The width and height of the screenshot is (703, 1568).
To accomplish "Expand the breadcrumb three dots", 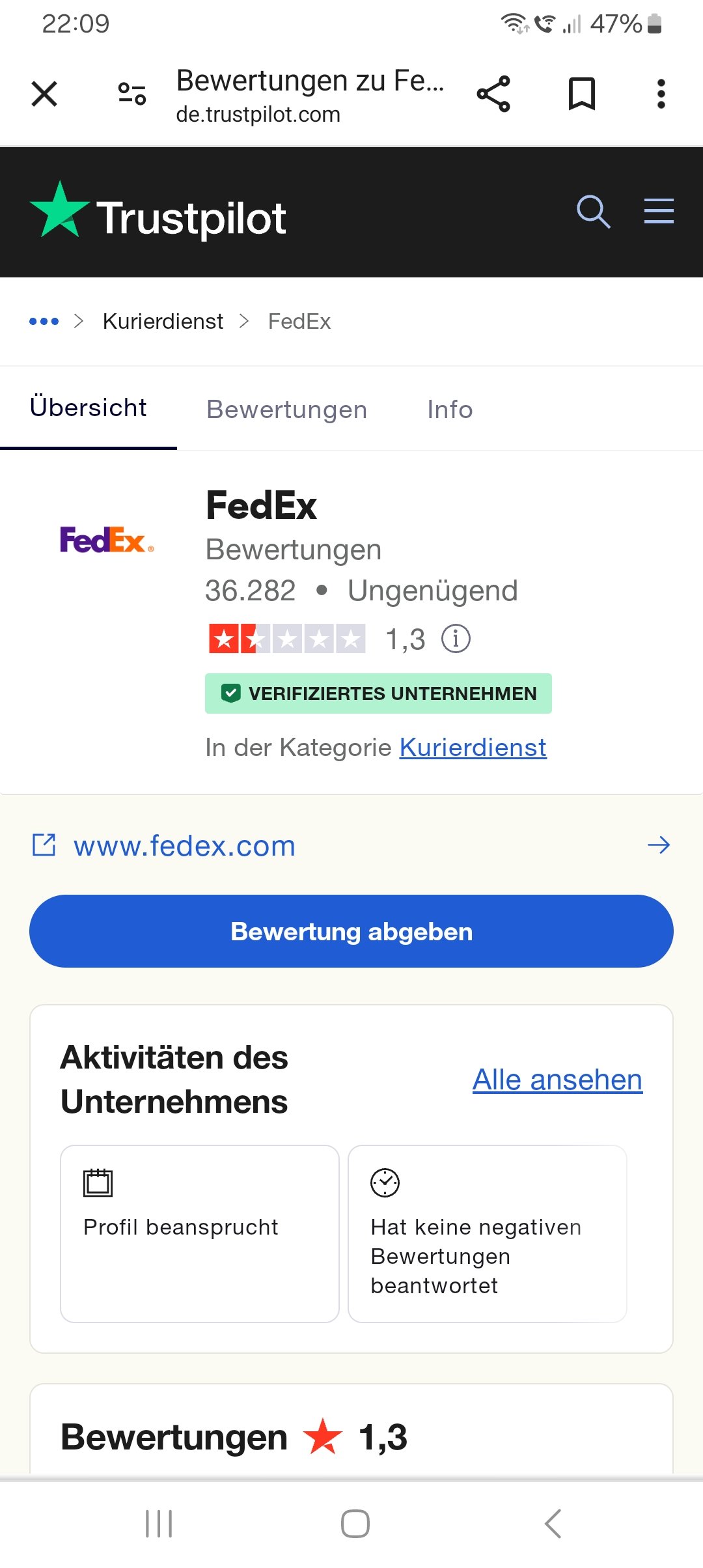I will (x=44, y=321).
